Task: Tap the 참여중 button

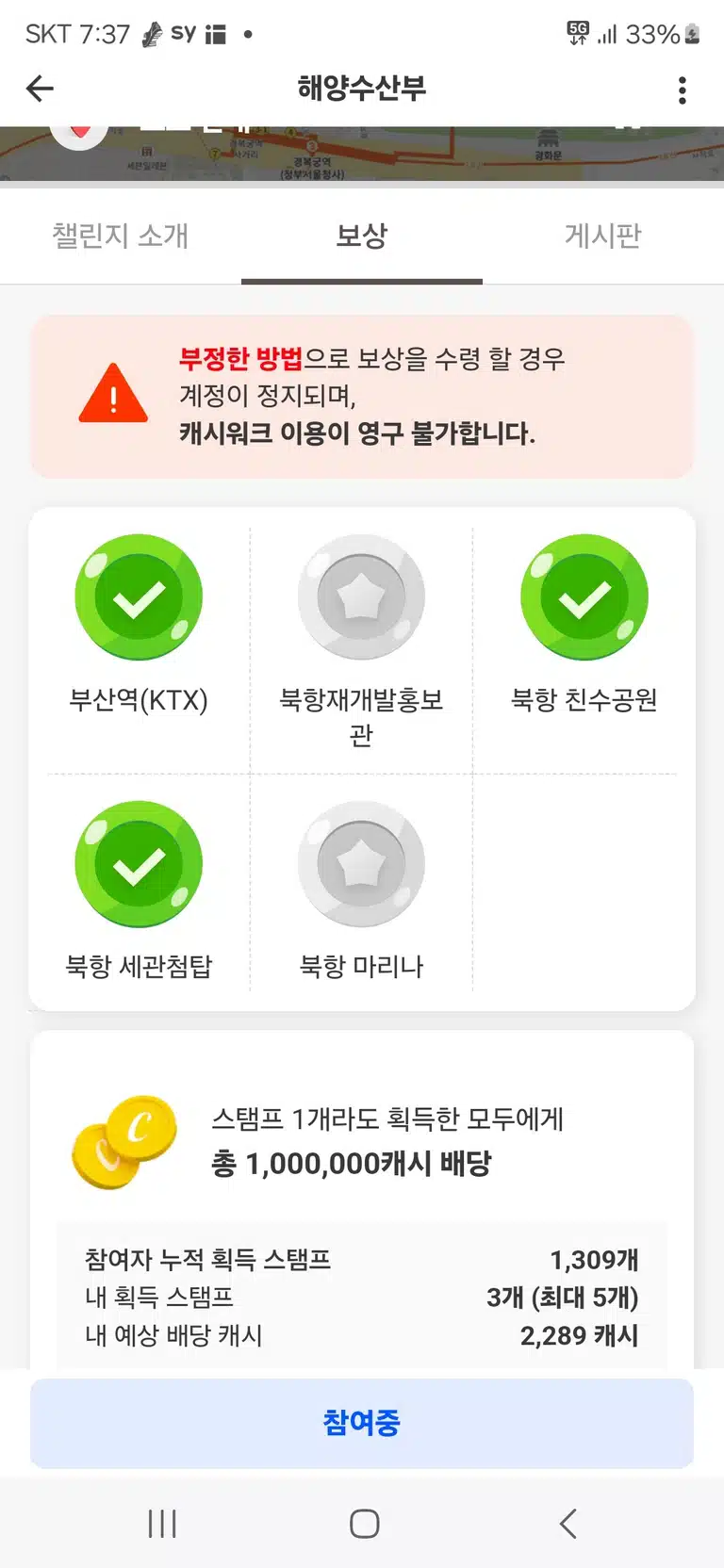Action: click(x=362, y=1423)
